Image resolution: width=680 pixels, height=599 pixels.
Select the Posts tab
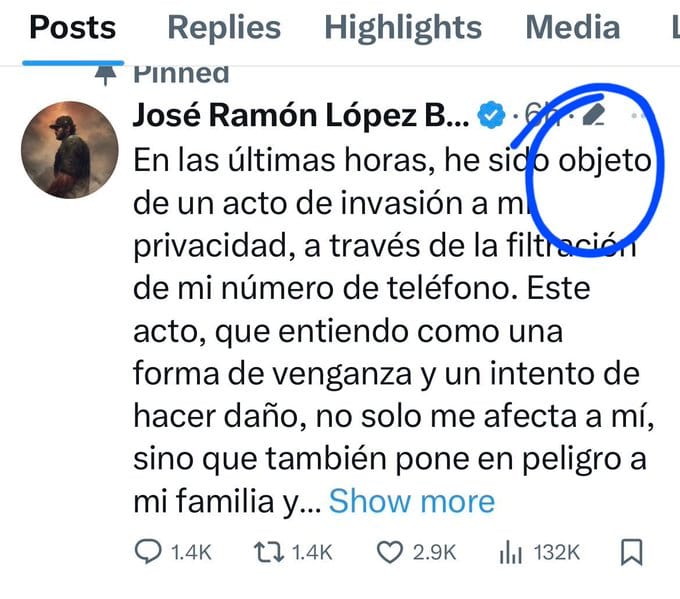coord(72,27)
